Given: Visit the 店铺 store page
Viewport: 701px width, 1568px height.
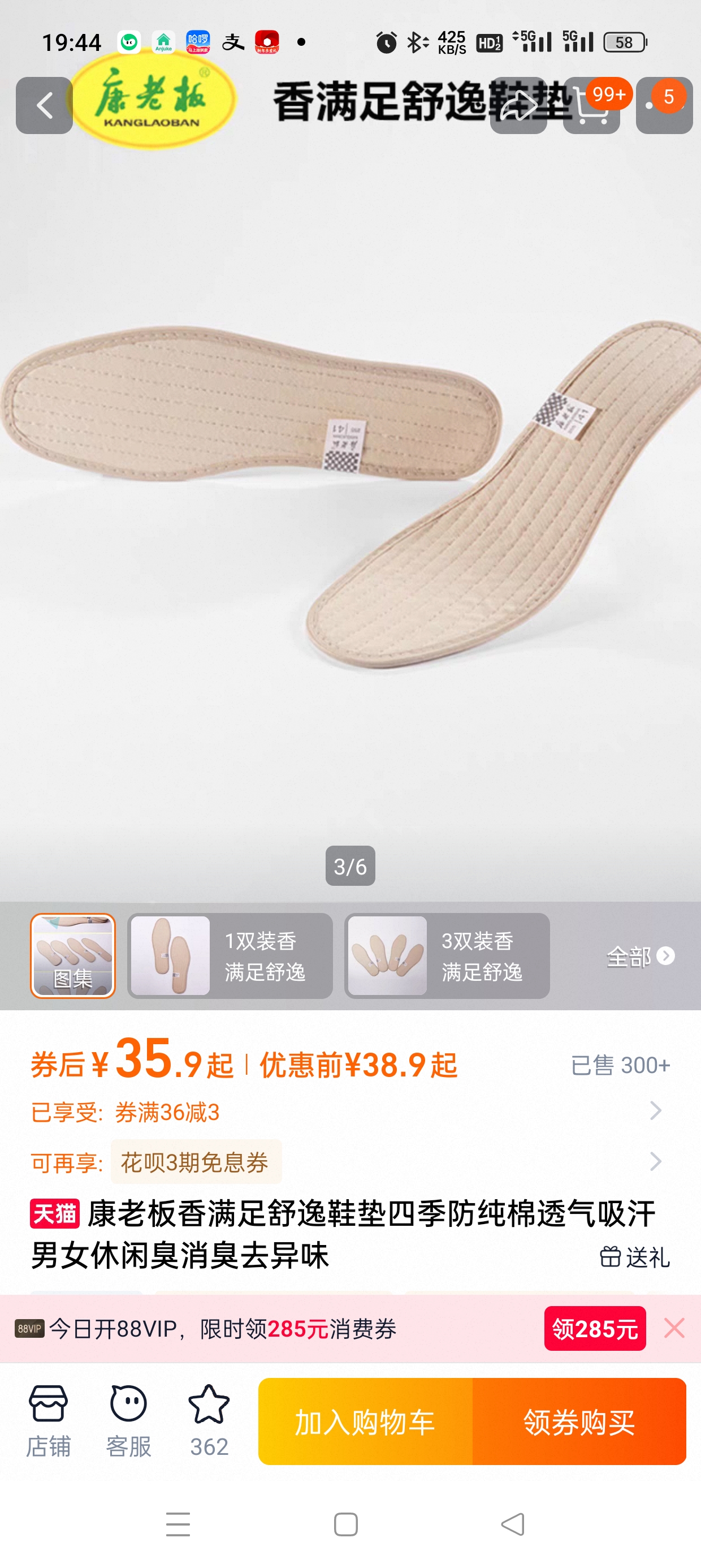Looking at the screenshot, I should [48, 1421].
